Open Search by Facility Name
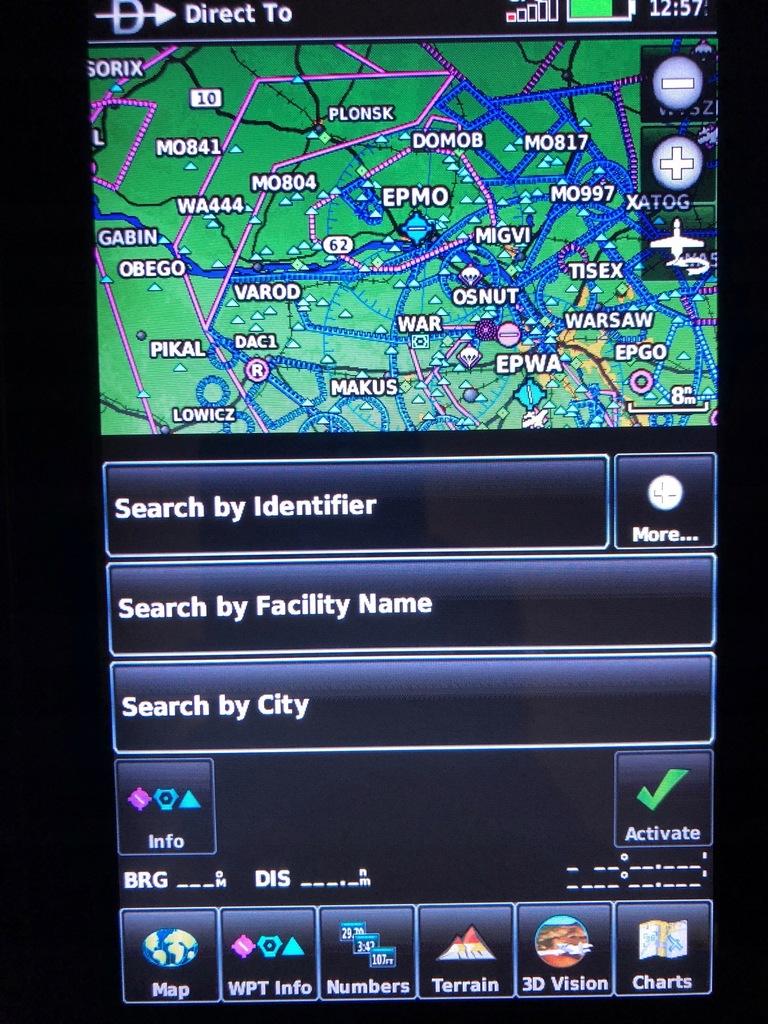The image size is (768, 1024). click(411, 604)
